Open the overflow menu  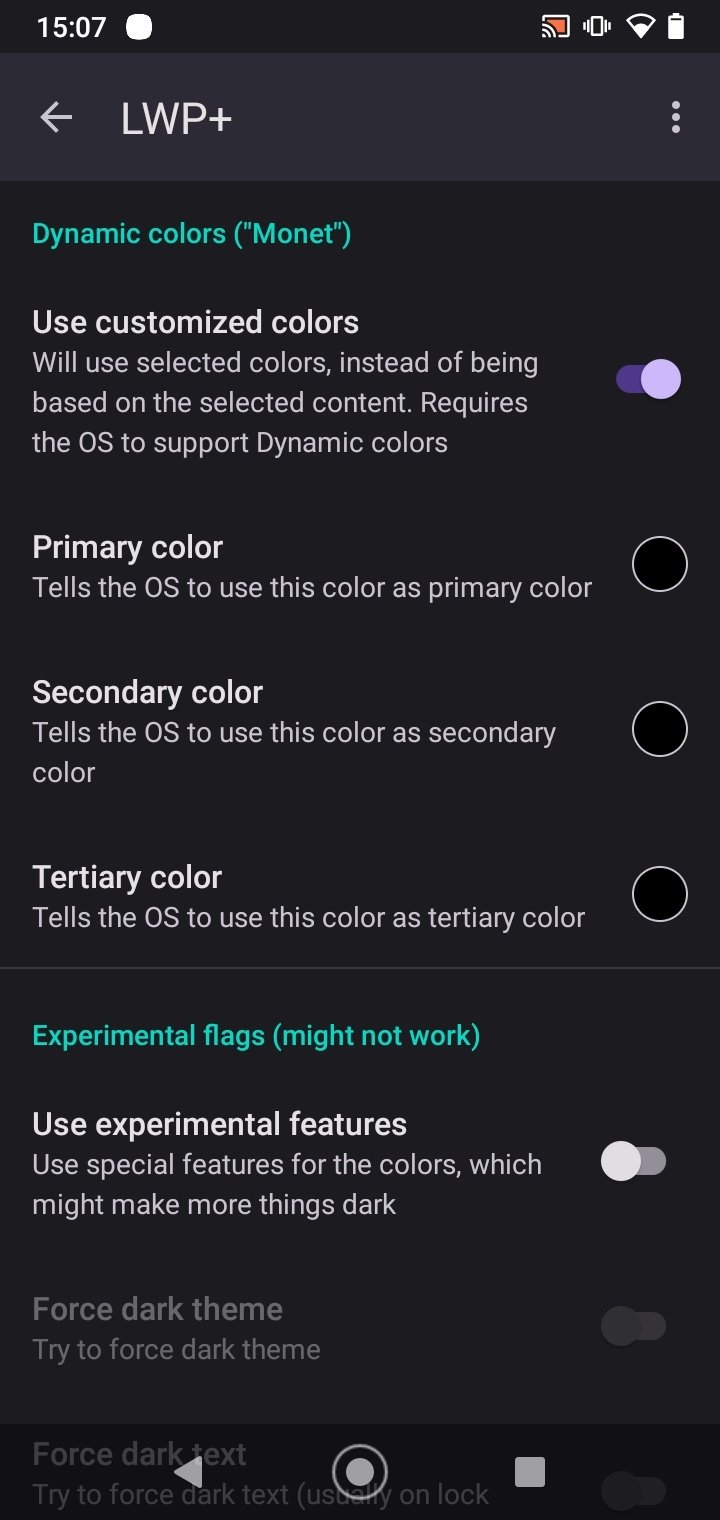pyautogui.click(x=676, y=118)
